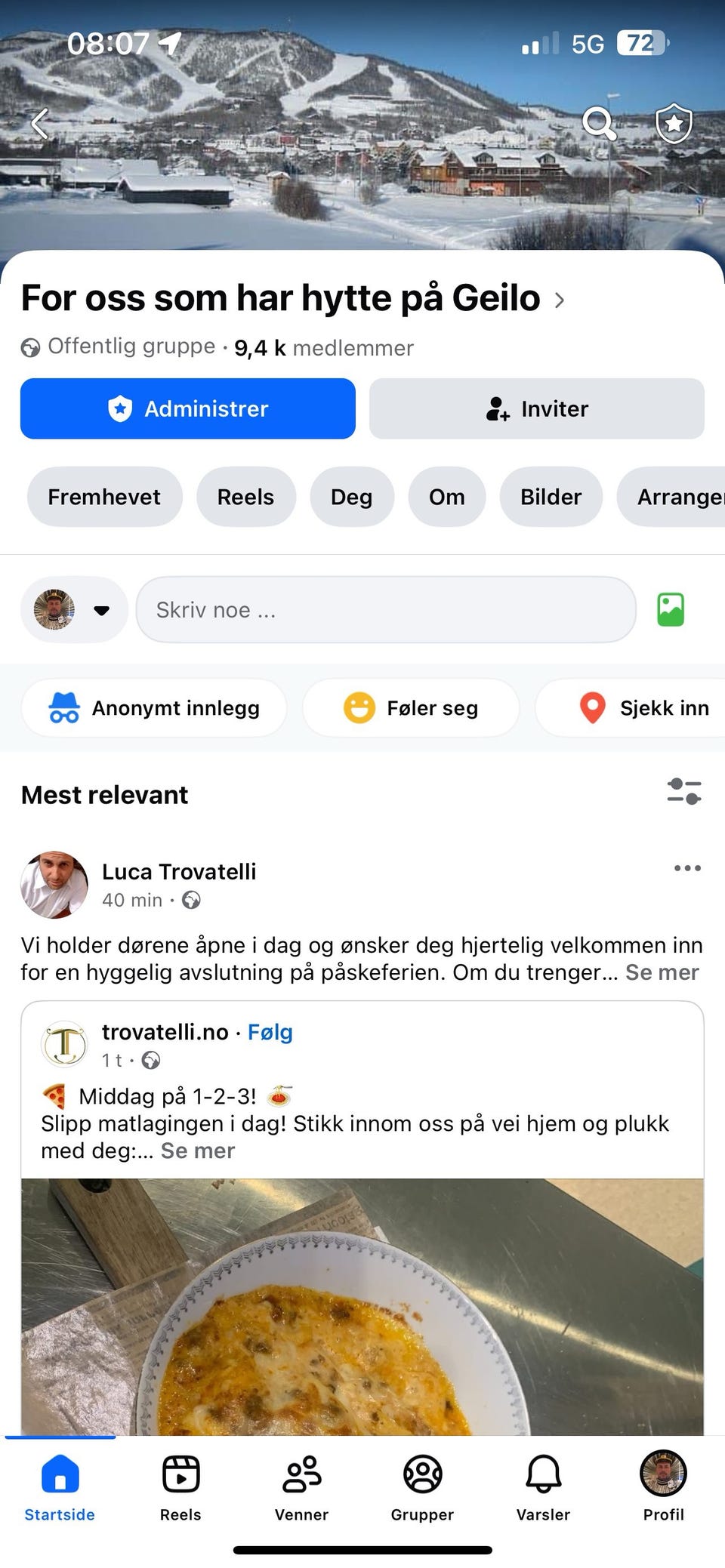Image resolution: width=725 pixels, height=1568 pixels.
Task: Tap the Administrer button
Action: click(x=188, y=408)
